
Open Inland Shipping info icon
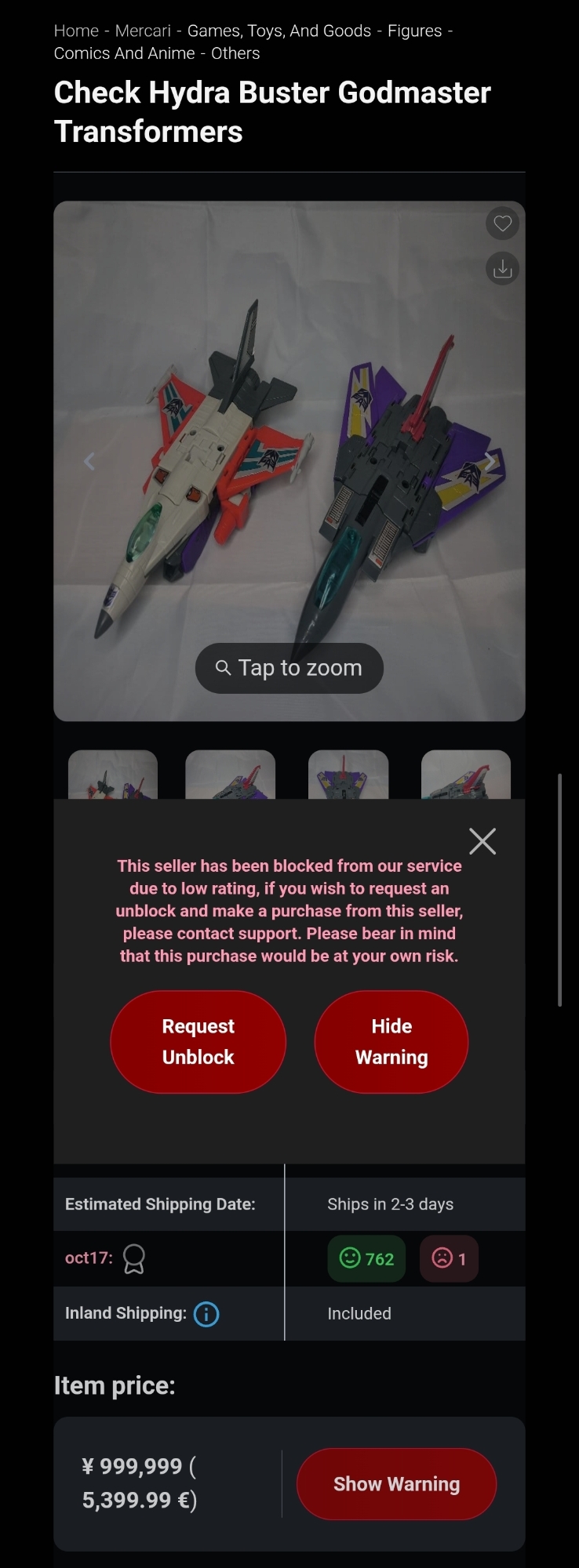pos(206,1313)
